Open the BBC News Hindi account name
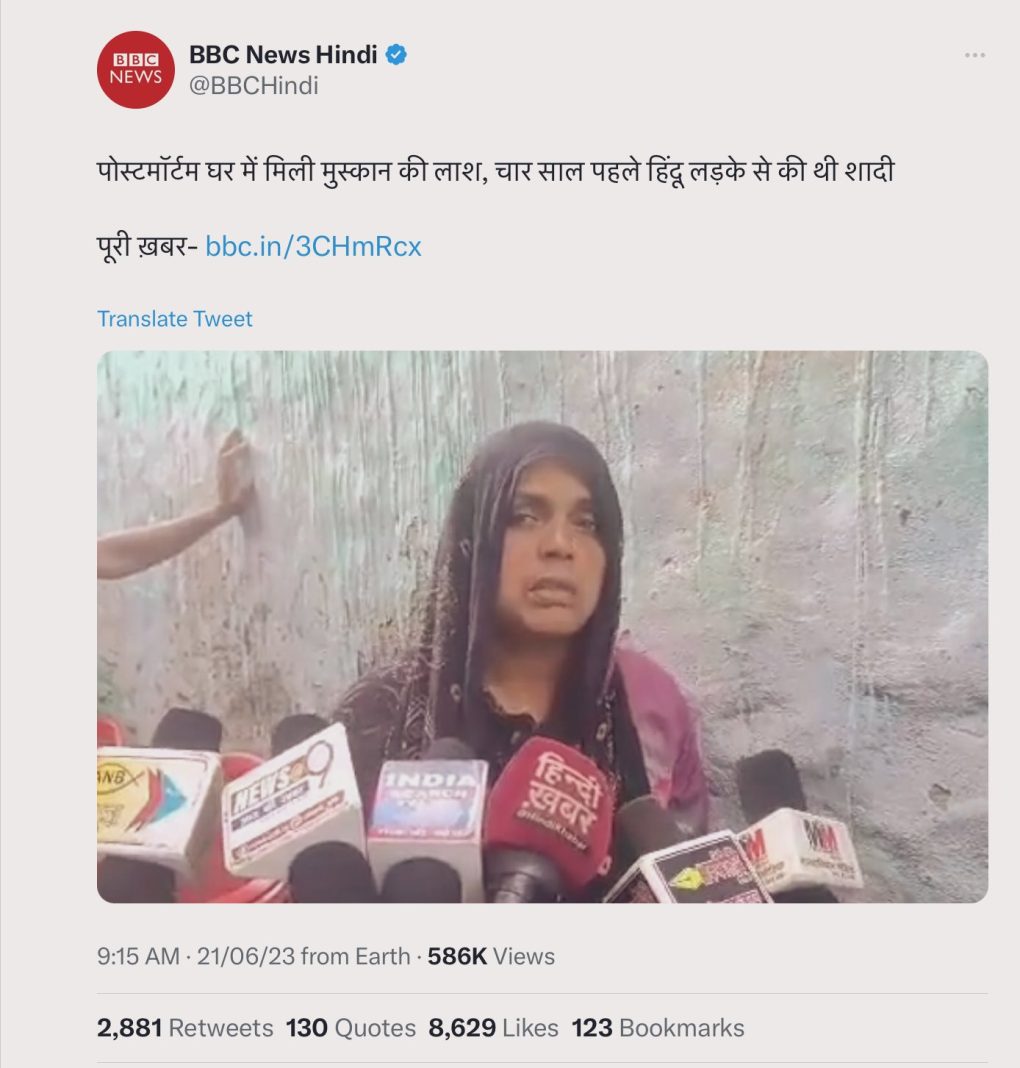The width and height of the screenshot is (1020, 1068). tap(283, 54)
